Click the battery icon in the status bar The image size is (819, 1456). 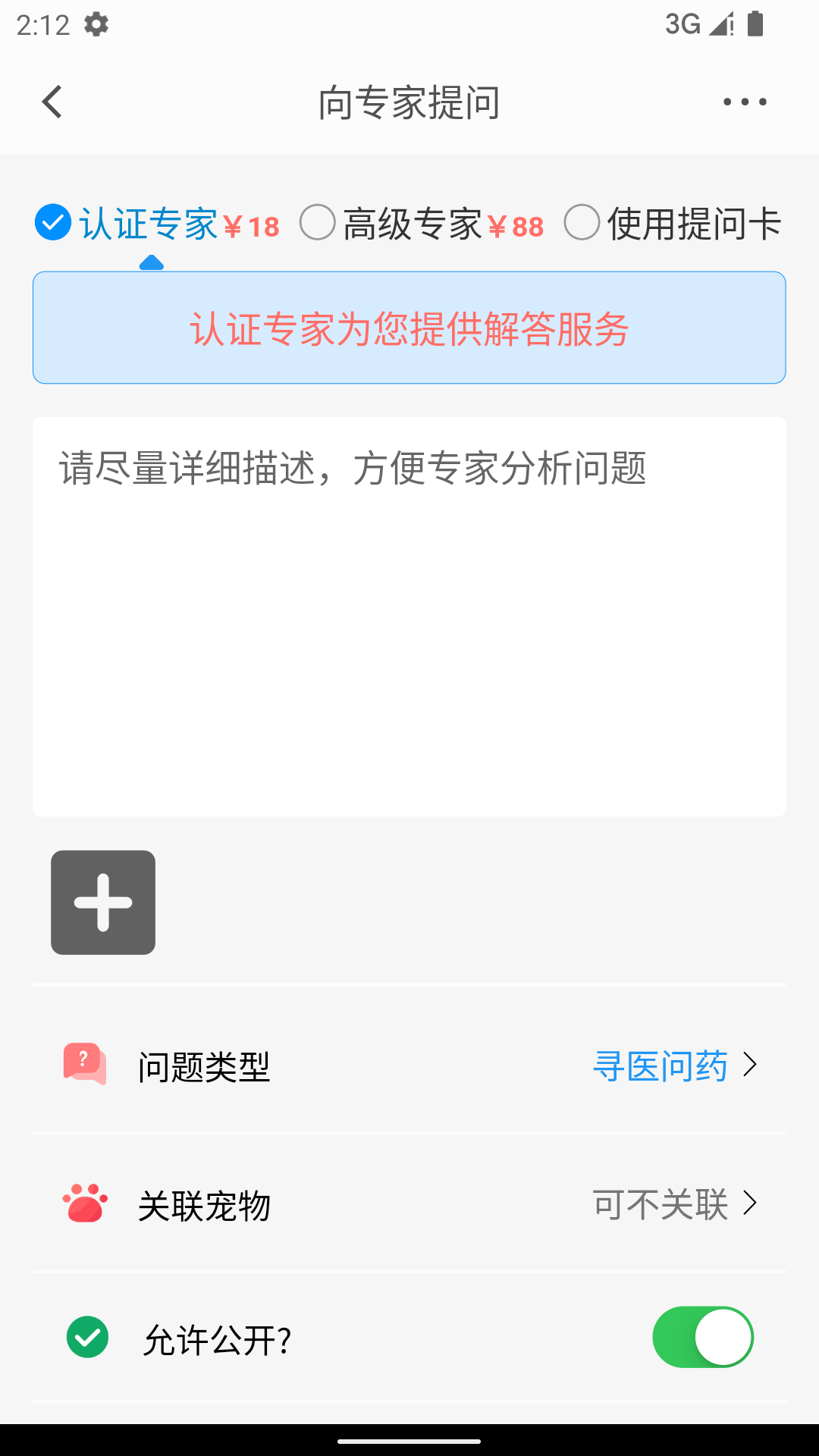tap(753, 24)
